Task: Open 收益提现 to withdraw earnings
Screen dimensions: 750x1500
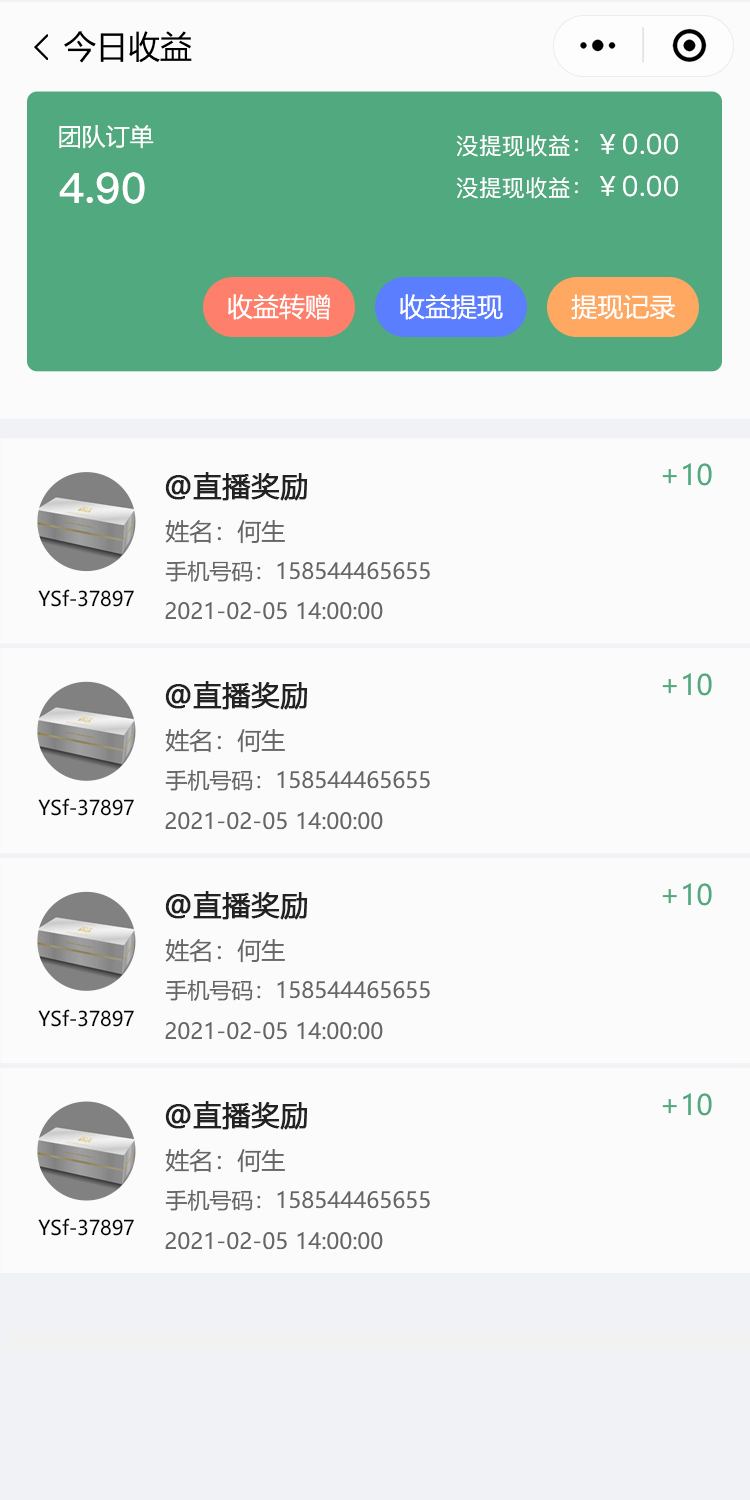Action: (451, 307)
